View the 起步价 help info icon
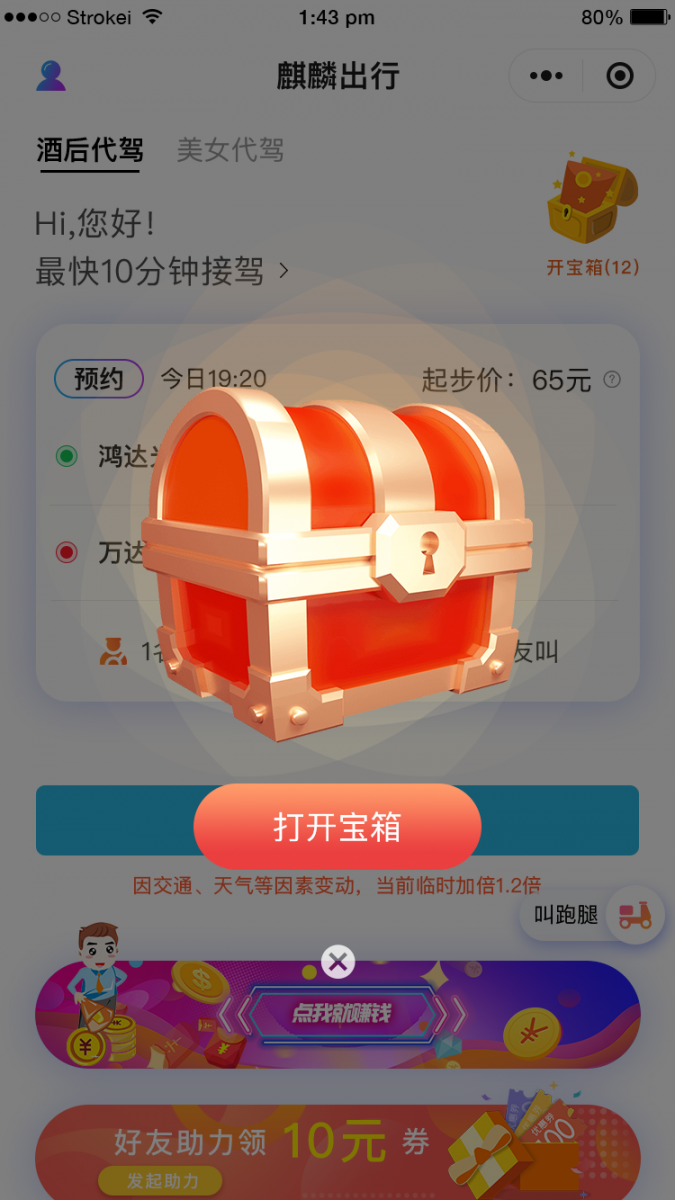This screenshot has height=1200, width=675. 613,380
